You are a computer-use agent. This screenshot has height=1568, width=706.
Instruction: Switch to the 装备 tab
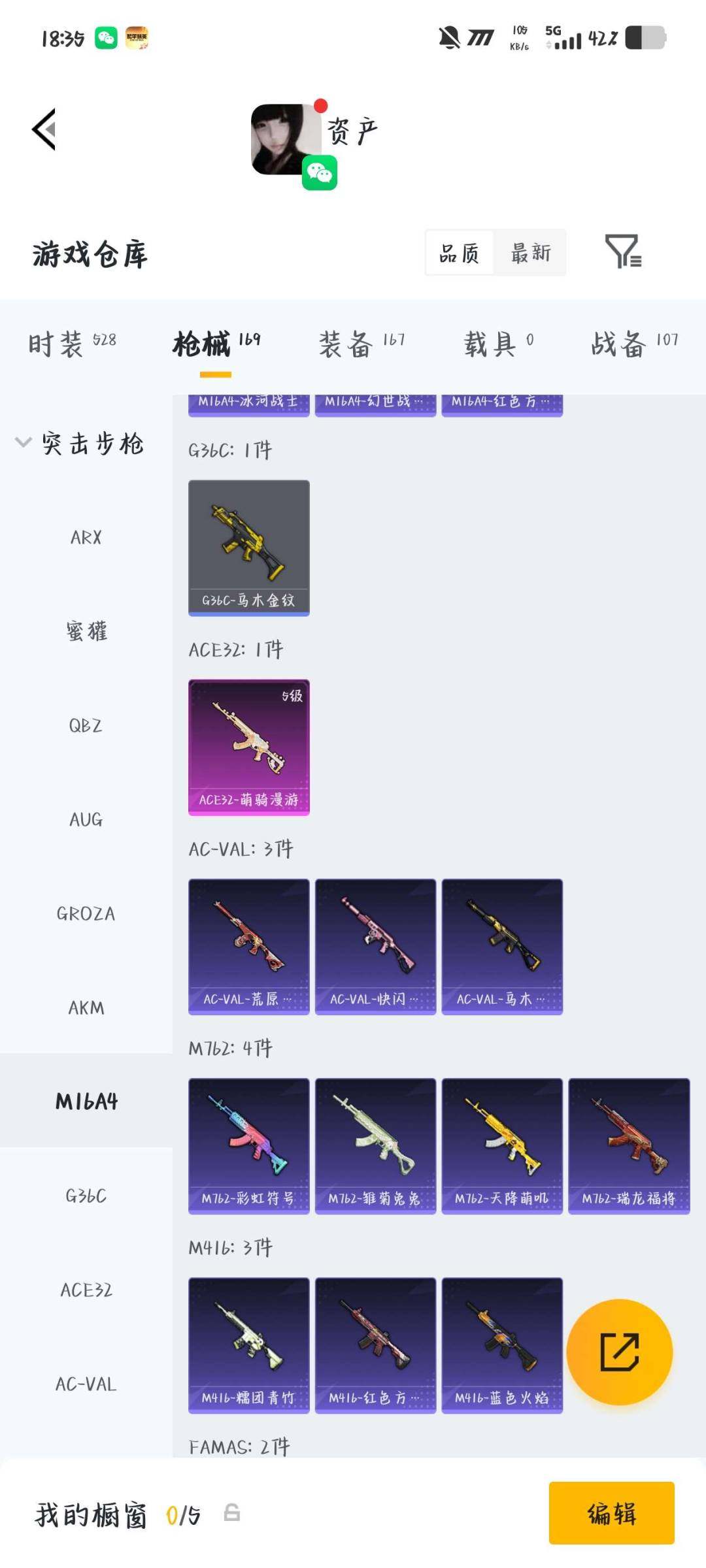pyautogui.click(x=361, y=344)
